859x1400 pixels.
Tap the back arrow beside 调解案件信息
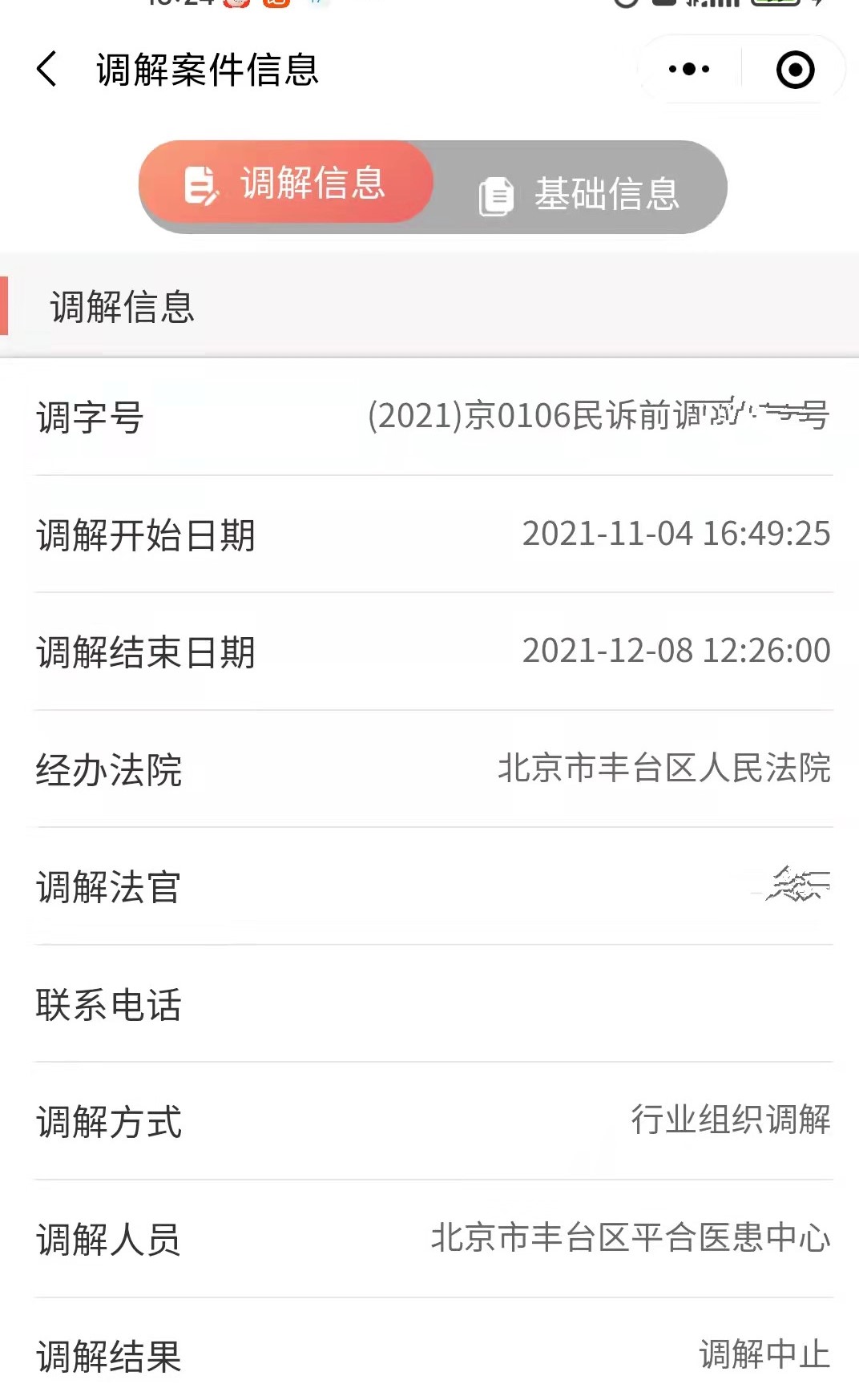pyautogui.click(x=46, y=70)
